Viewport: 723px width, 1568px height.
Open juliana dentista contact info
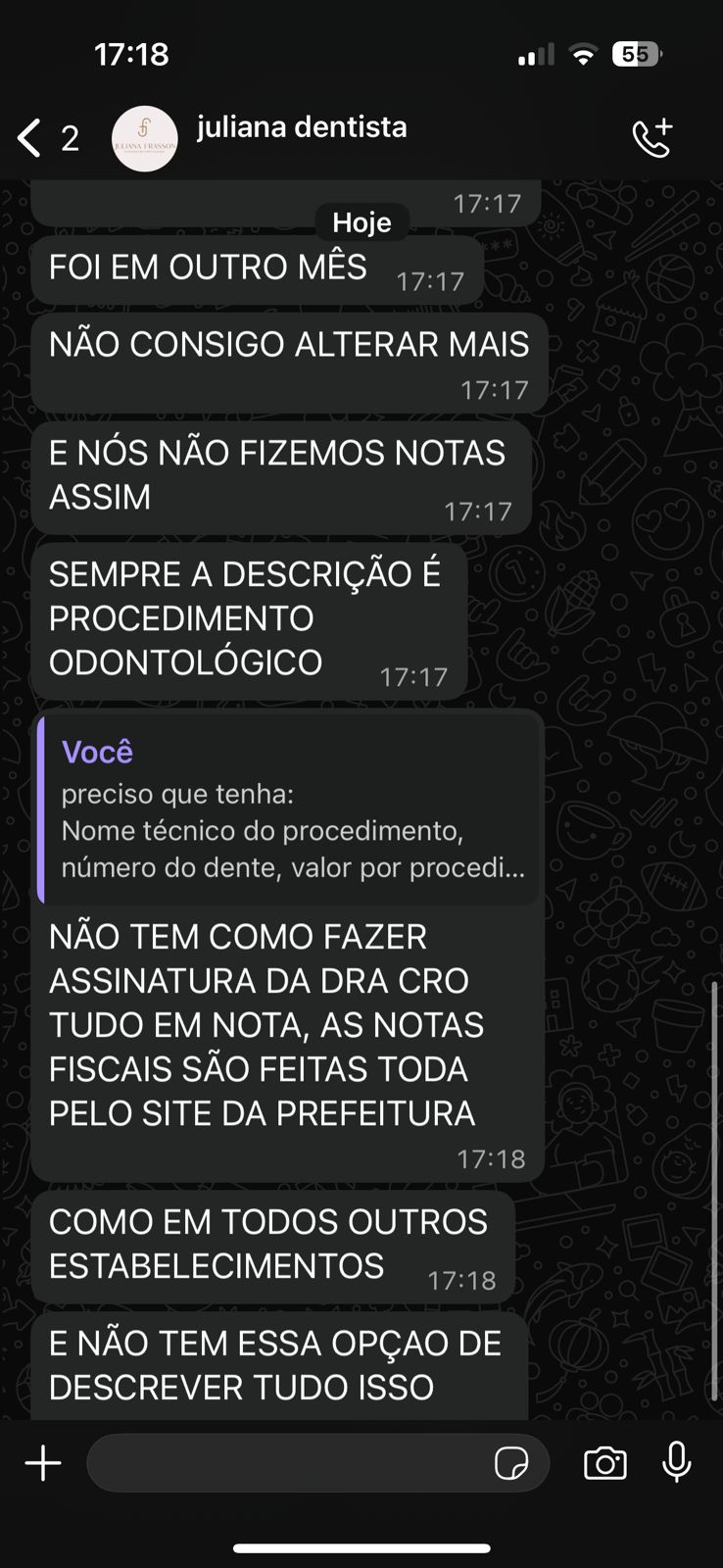point(302,128)
